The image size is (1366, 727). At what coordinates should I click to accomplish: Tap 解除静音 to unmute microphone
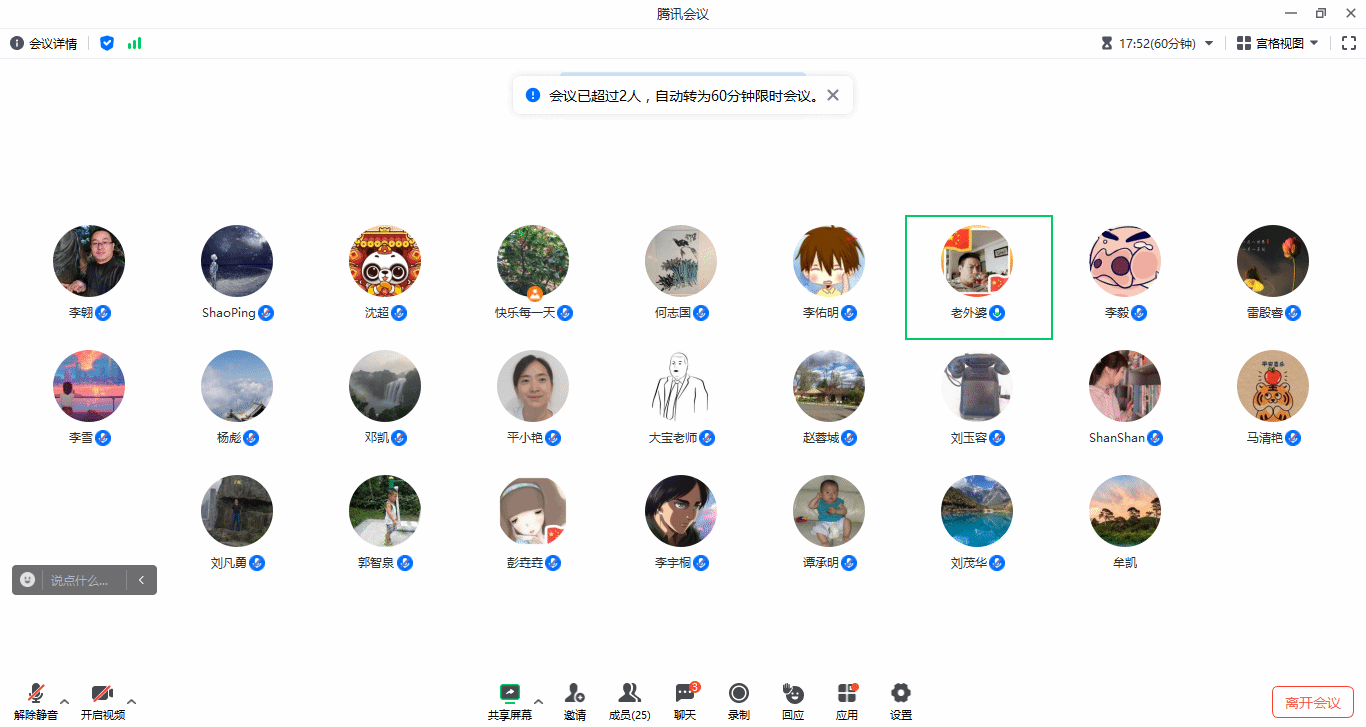(x=36, y=700)
